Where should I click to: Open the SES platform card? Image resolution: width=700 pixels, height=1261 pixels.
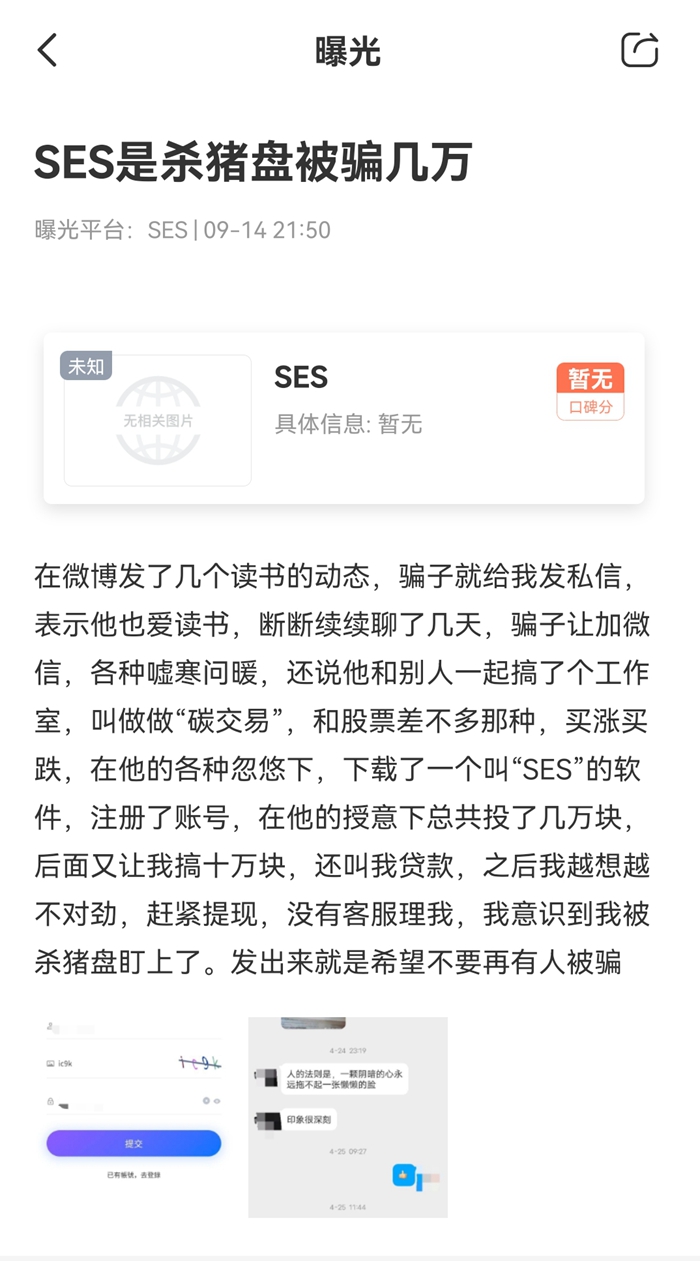343,418
